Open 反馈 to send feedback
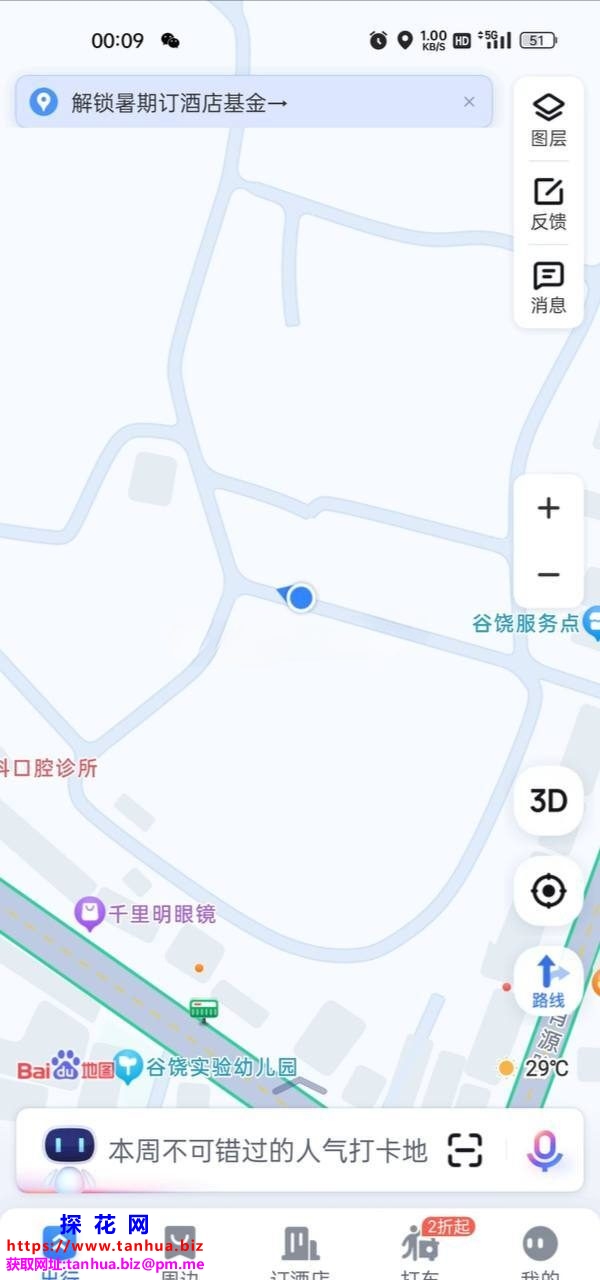 (x=548, y=203)
